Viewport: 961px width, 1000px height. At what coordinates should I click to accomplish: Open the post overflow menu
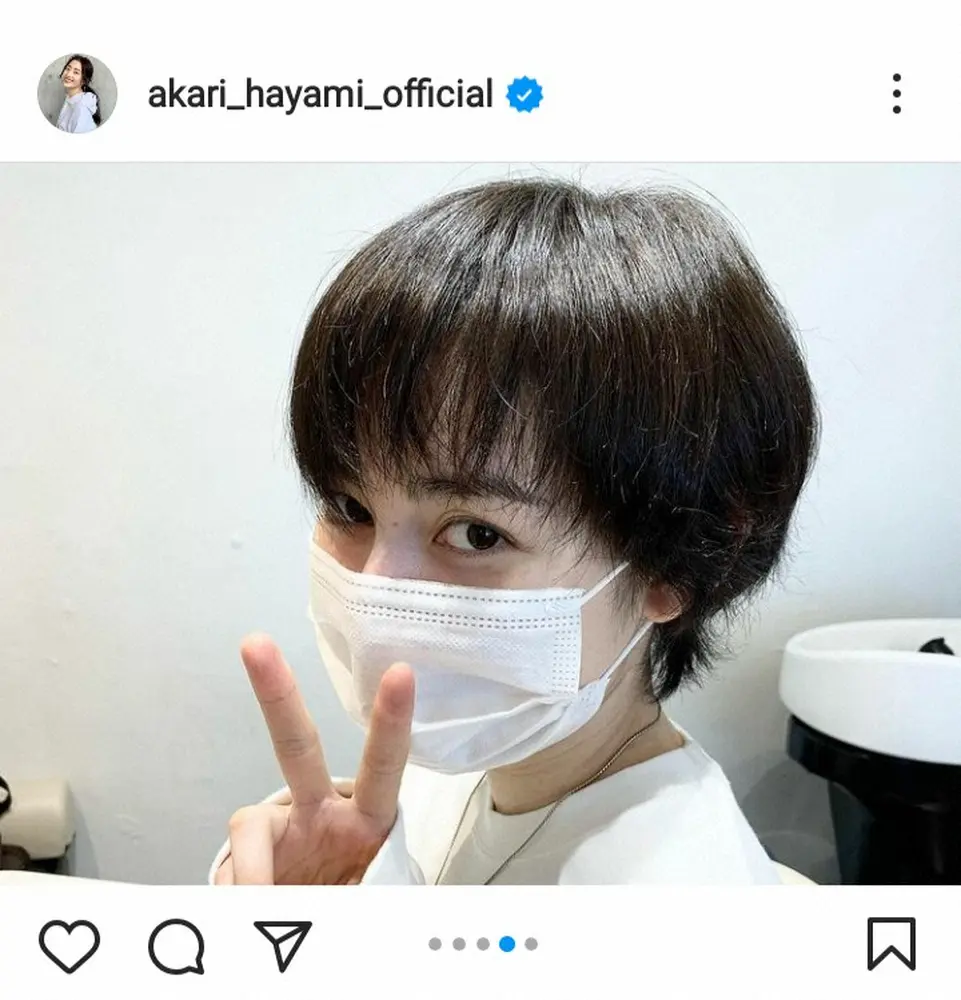click(x=896, y=94)
